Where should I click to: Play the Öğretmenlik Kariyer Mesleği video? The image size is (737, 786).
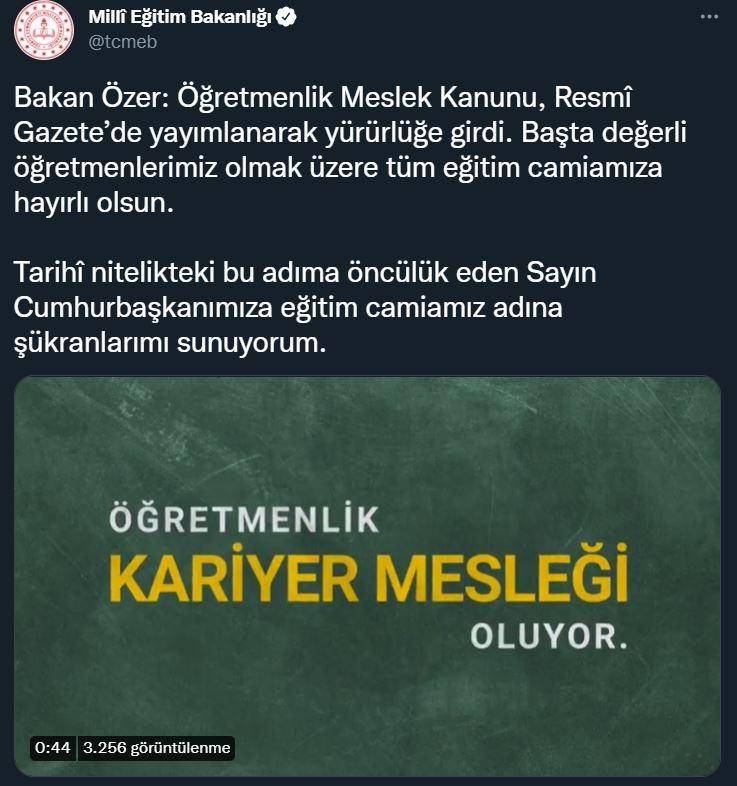coord(367,574)
